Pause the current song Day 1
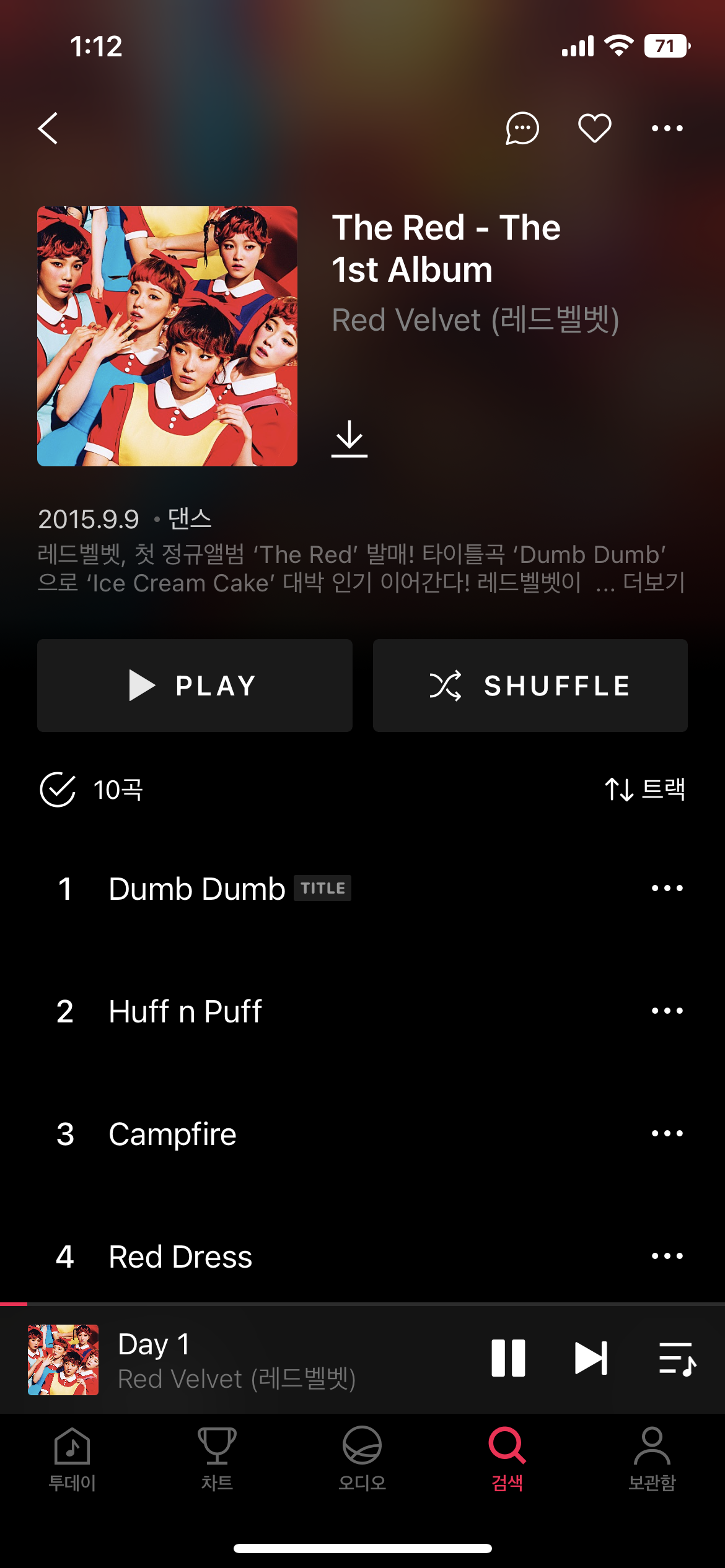The height and width of the screenshot is (1568, 725). [x=508, y=1358]
